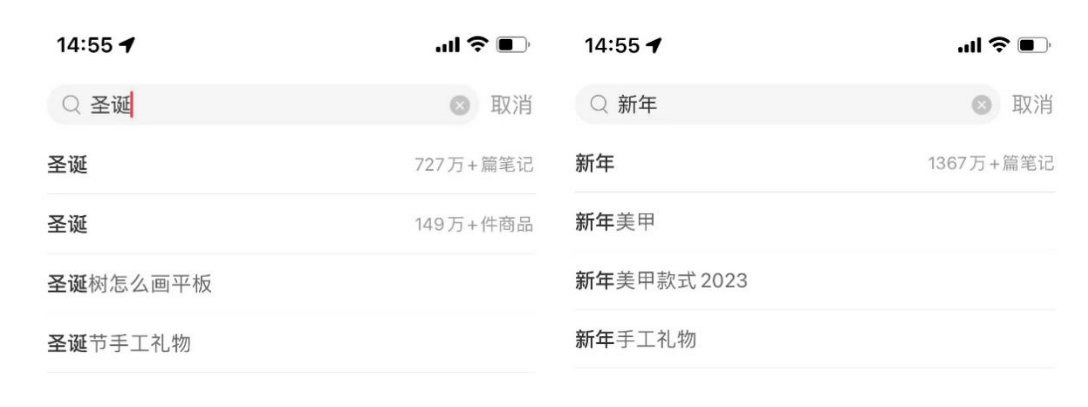The width and height of the screenshot is (1088, 407).
Task: Tap 取消 beside the 新年 search box
Action: (1032, 105)
